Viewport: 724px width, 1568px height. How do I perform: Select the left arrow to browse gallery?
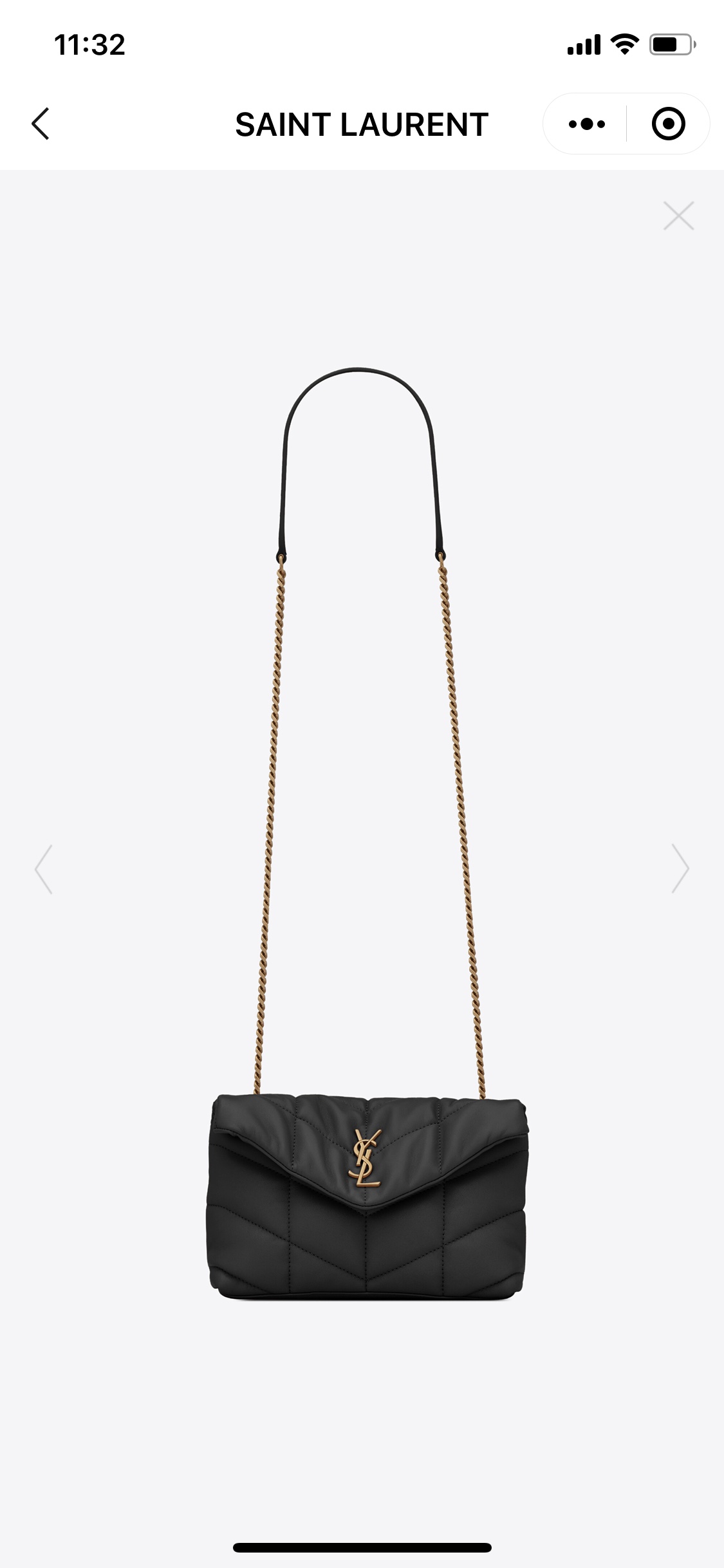42,870
